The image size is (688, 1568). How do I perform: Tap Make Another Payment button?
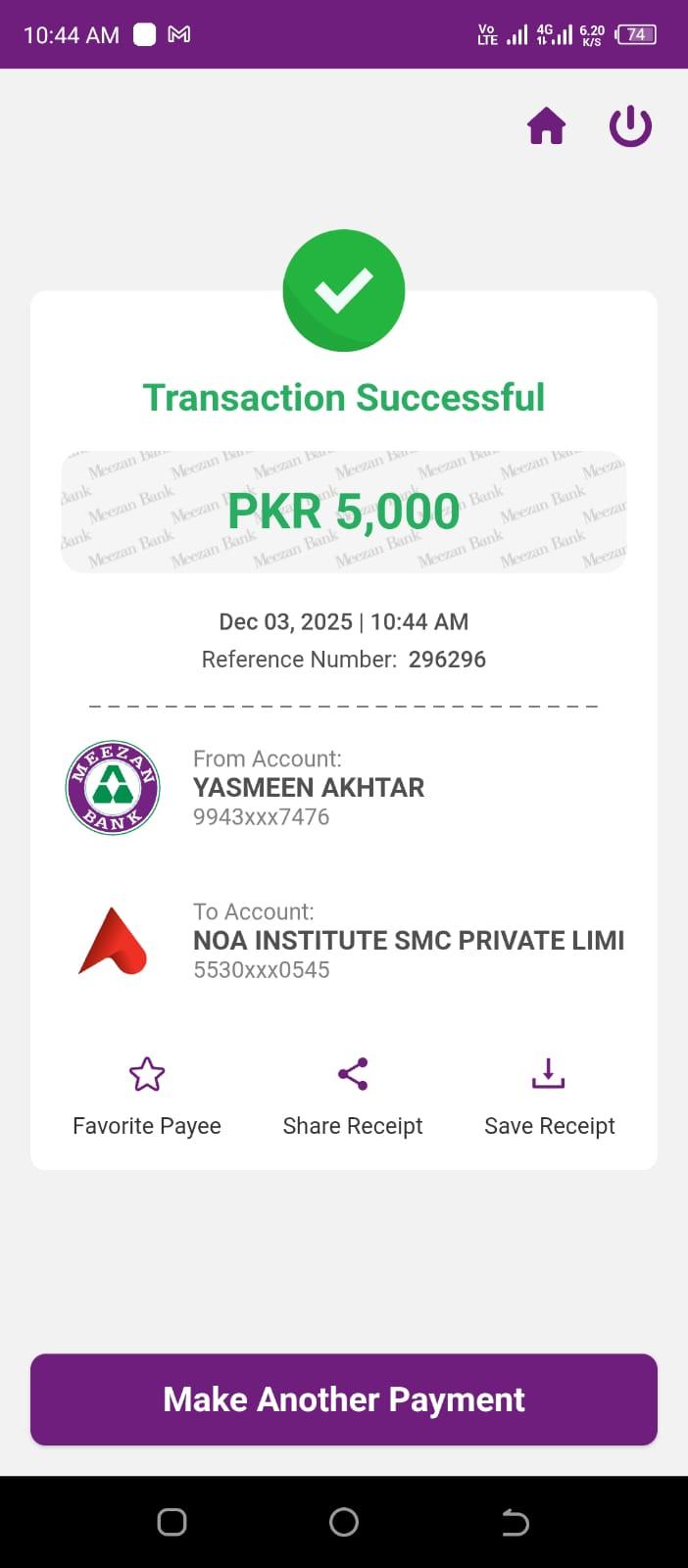point(344,1399)
